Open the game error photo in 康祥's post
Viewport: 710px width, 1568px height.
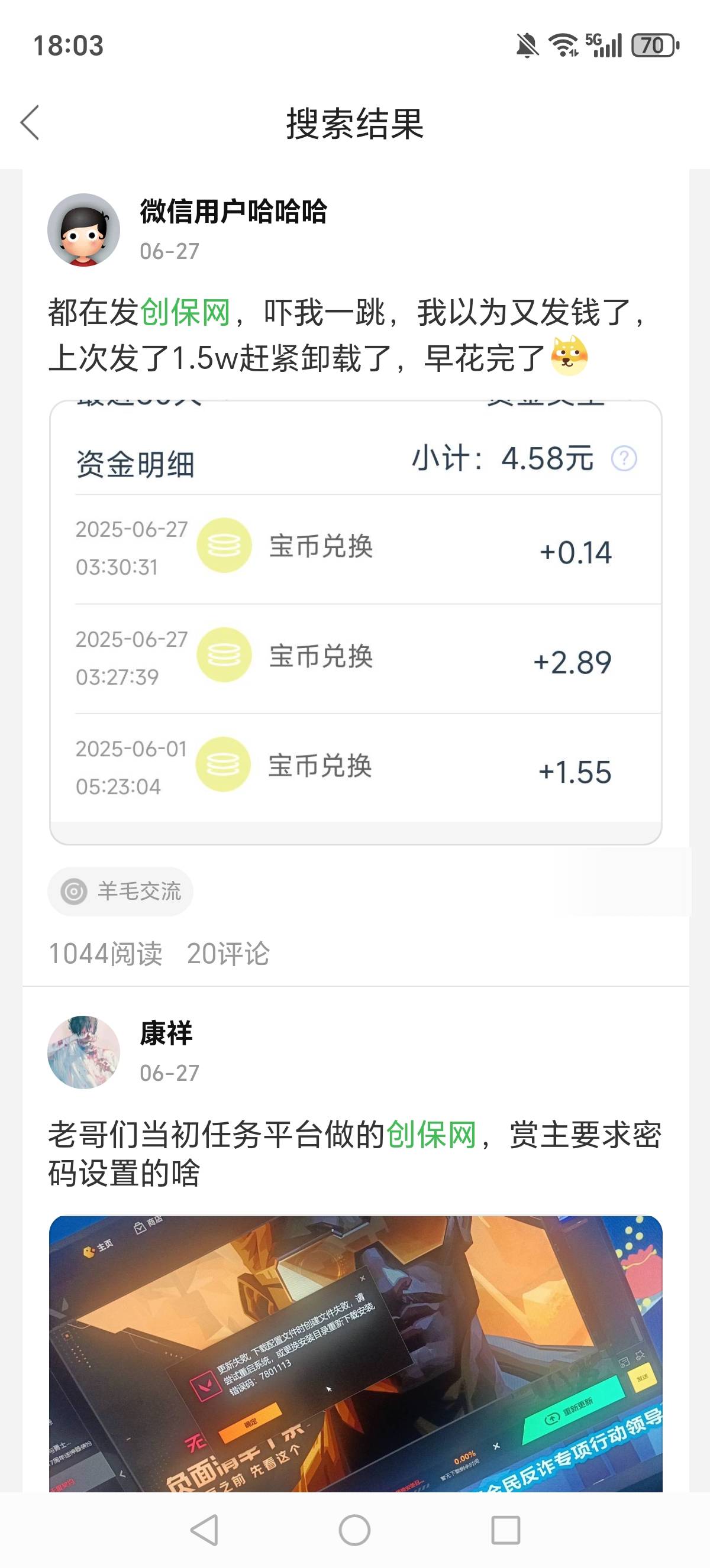[356, 1353]
